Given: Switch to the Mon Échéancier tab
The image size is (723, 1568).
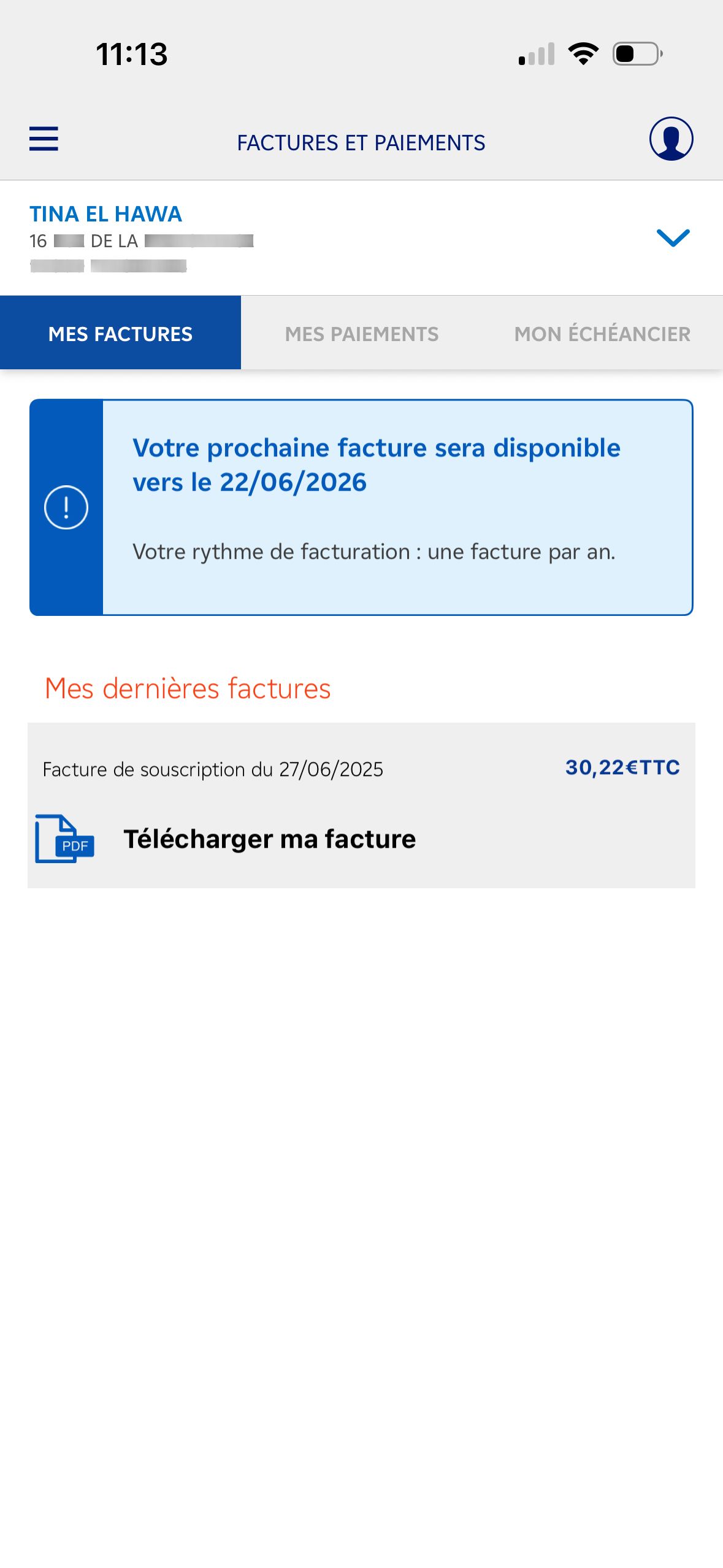Looking at the screenshot, I should [602, 333].
